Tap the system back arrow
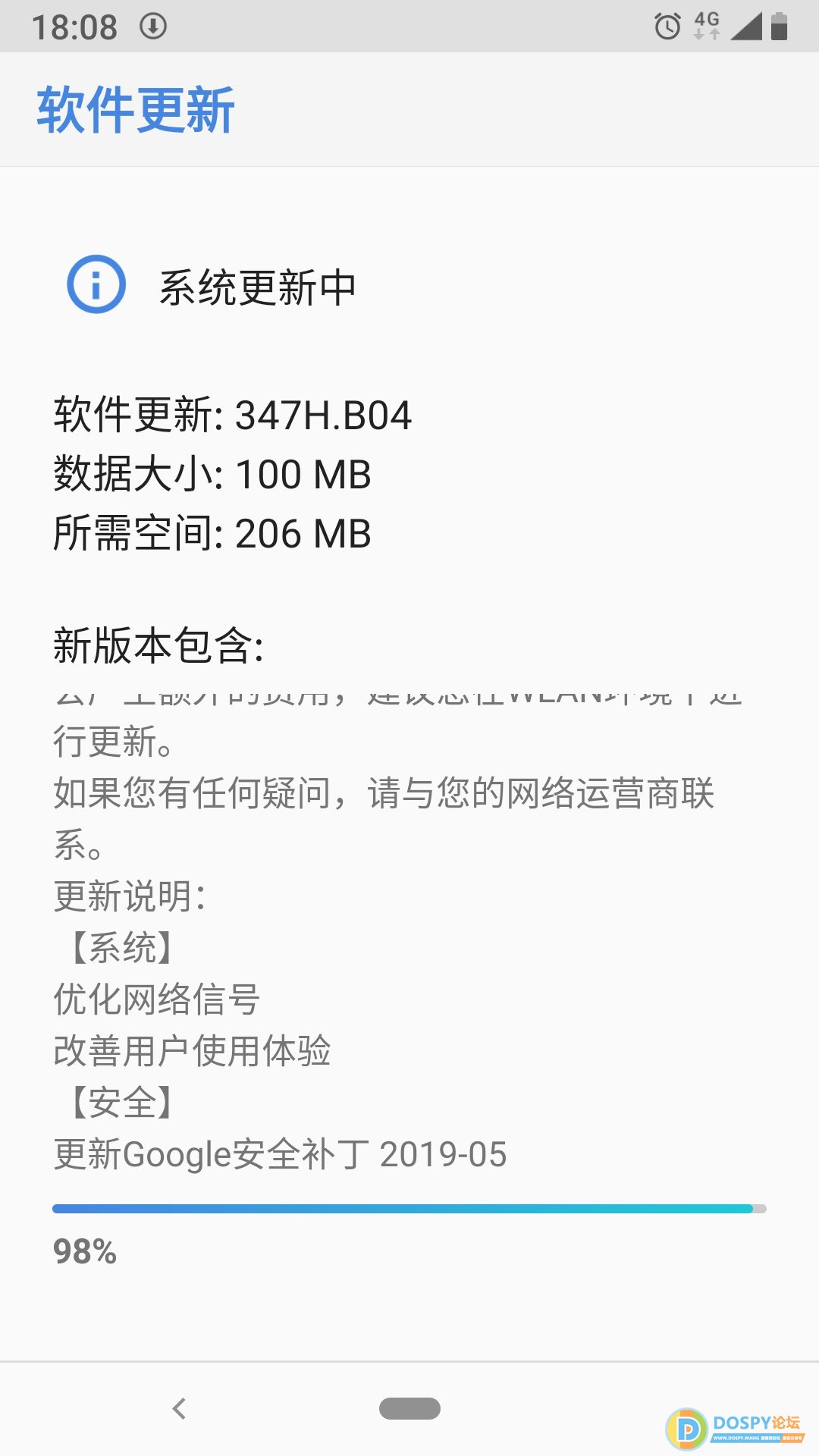 pos(180,1408)
